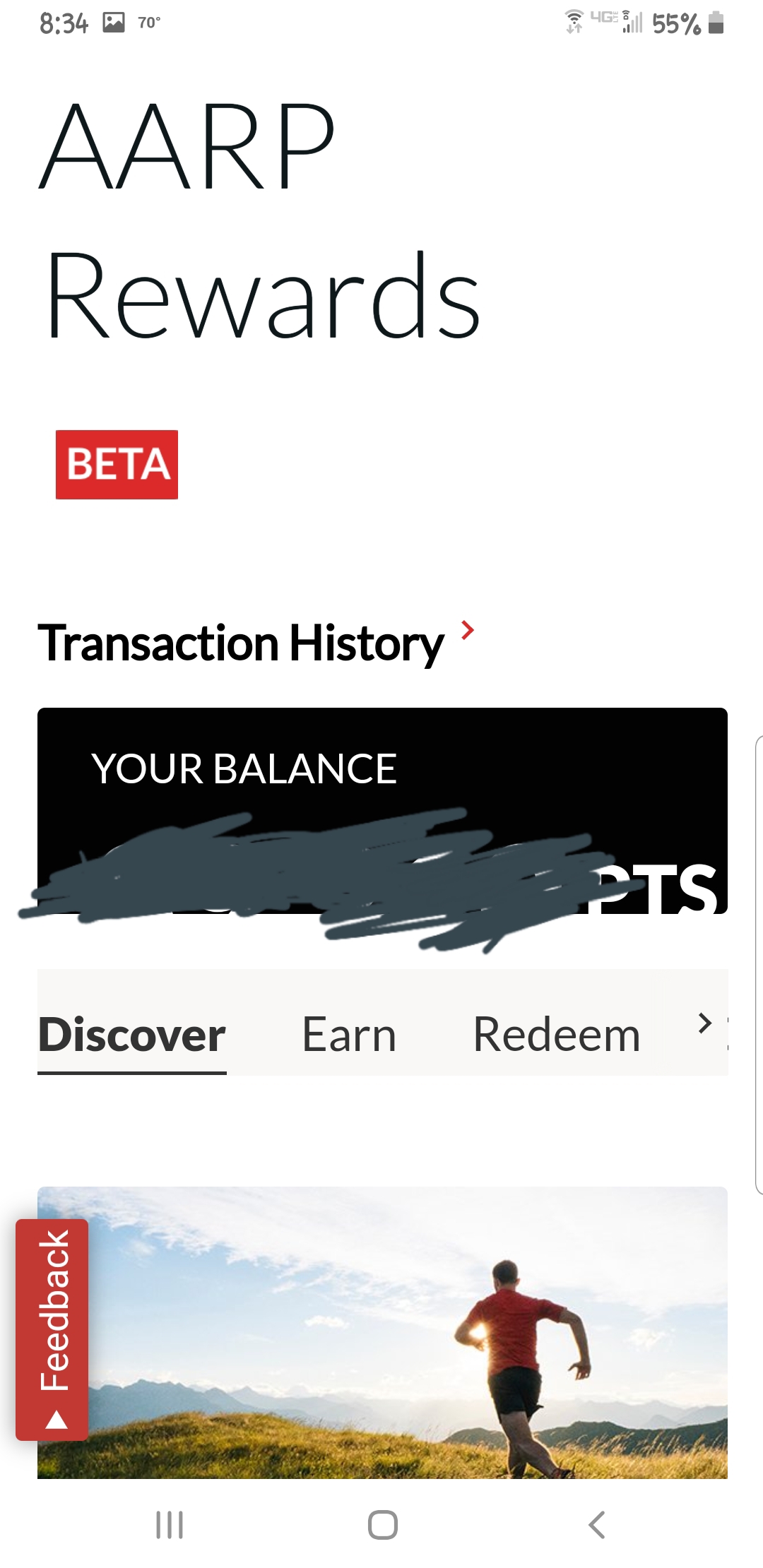Switch to the Discover tab
The height and width of the screenshot is (1568, 763).
(132, 1035)
